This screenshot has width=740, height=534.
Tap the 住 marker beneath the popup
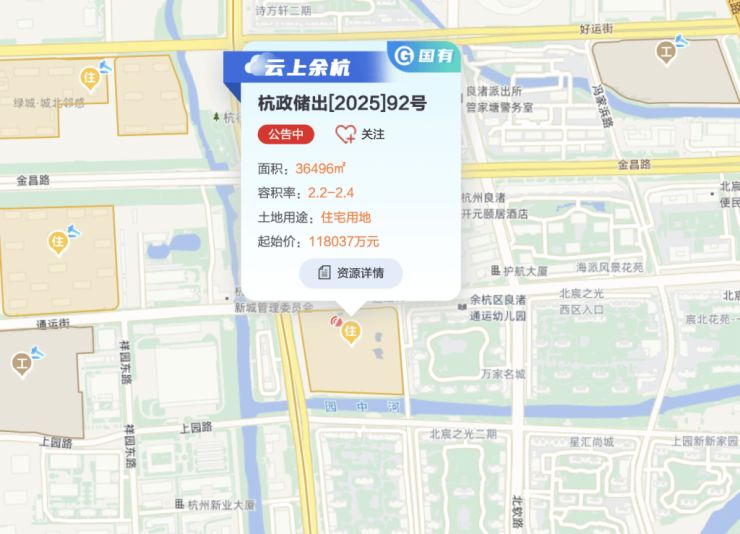click(350, 332)
